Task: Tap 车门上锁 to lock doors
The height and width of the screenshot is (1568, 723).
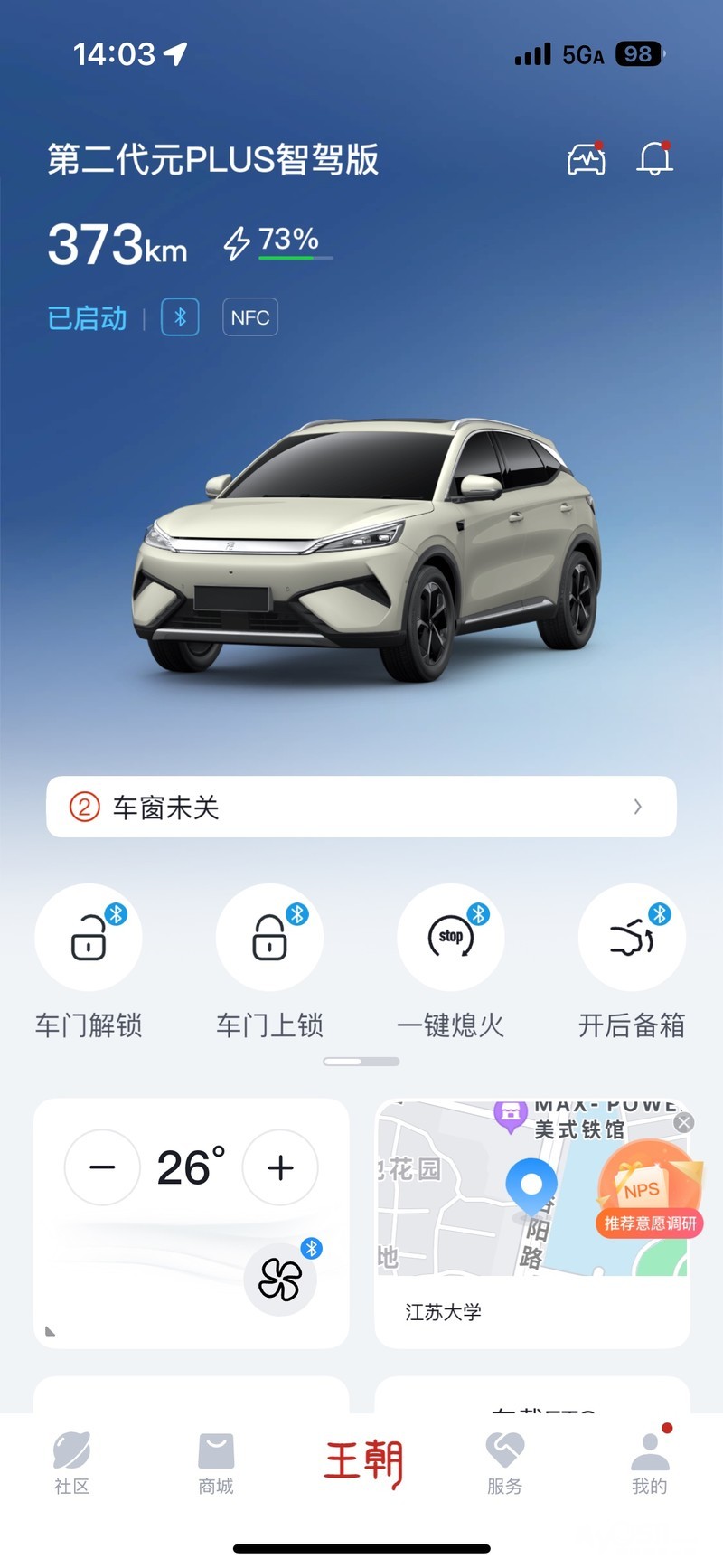Action: pyautogui.click(x=269, y=938)
